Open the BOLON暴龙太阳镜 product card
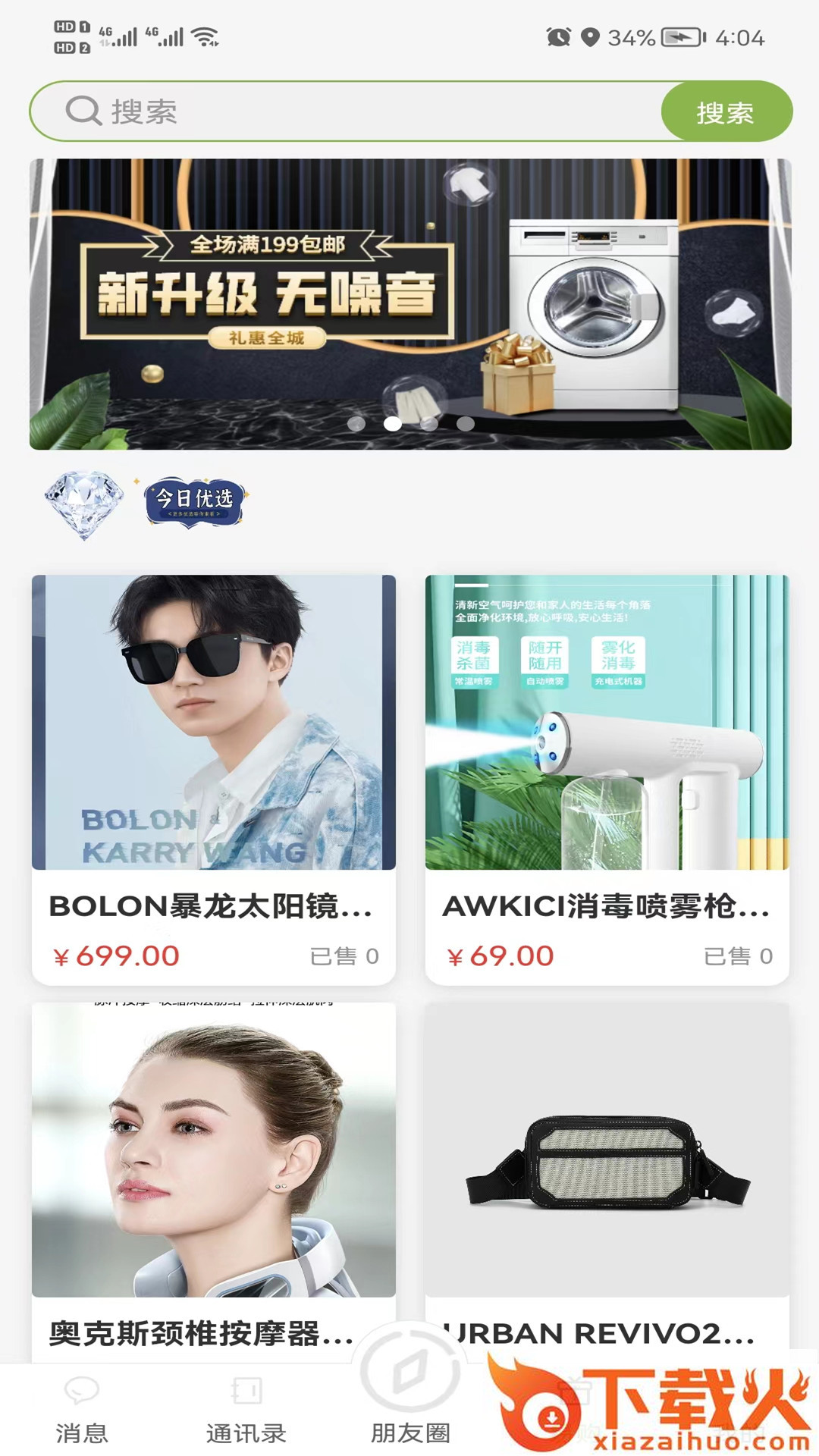 point(214,780)
